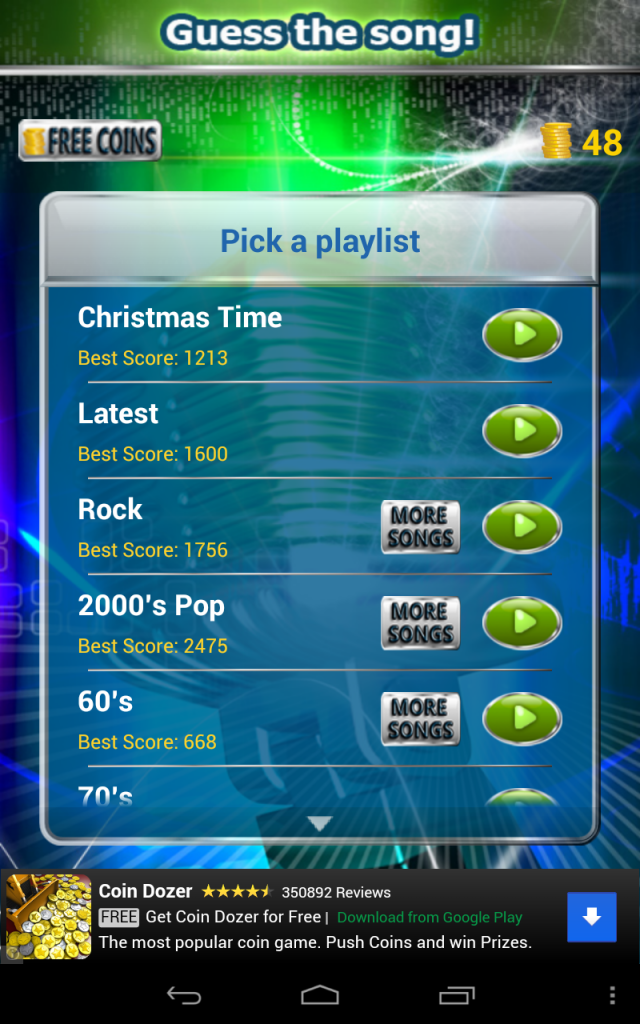Play the Rock playlist

pos(521,526)
